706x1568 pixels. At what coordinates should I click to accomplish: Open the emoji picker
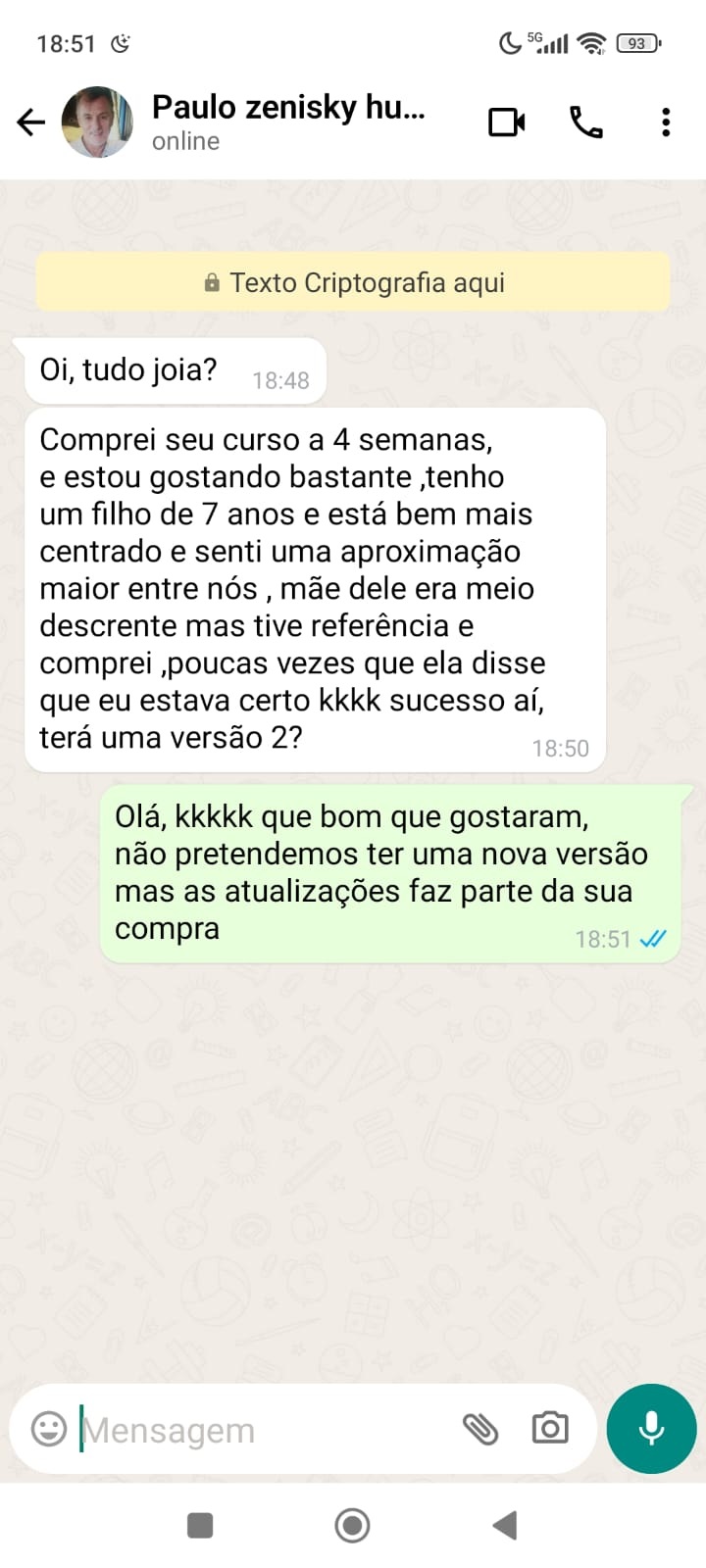[49, 1429]
